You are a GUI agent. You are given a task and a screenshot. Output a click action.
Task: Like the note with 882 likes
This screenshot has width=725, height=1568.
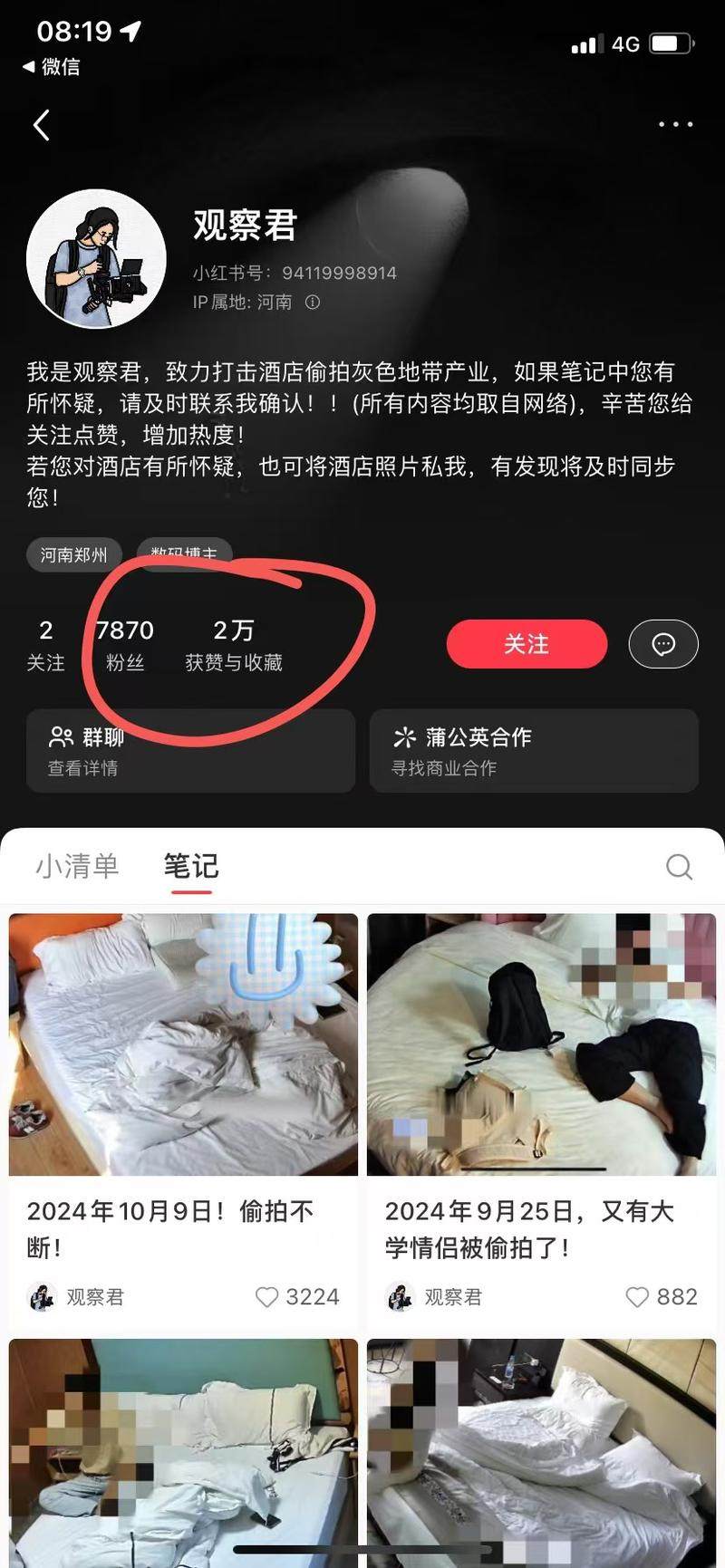(637, 1297)
